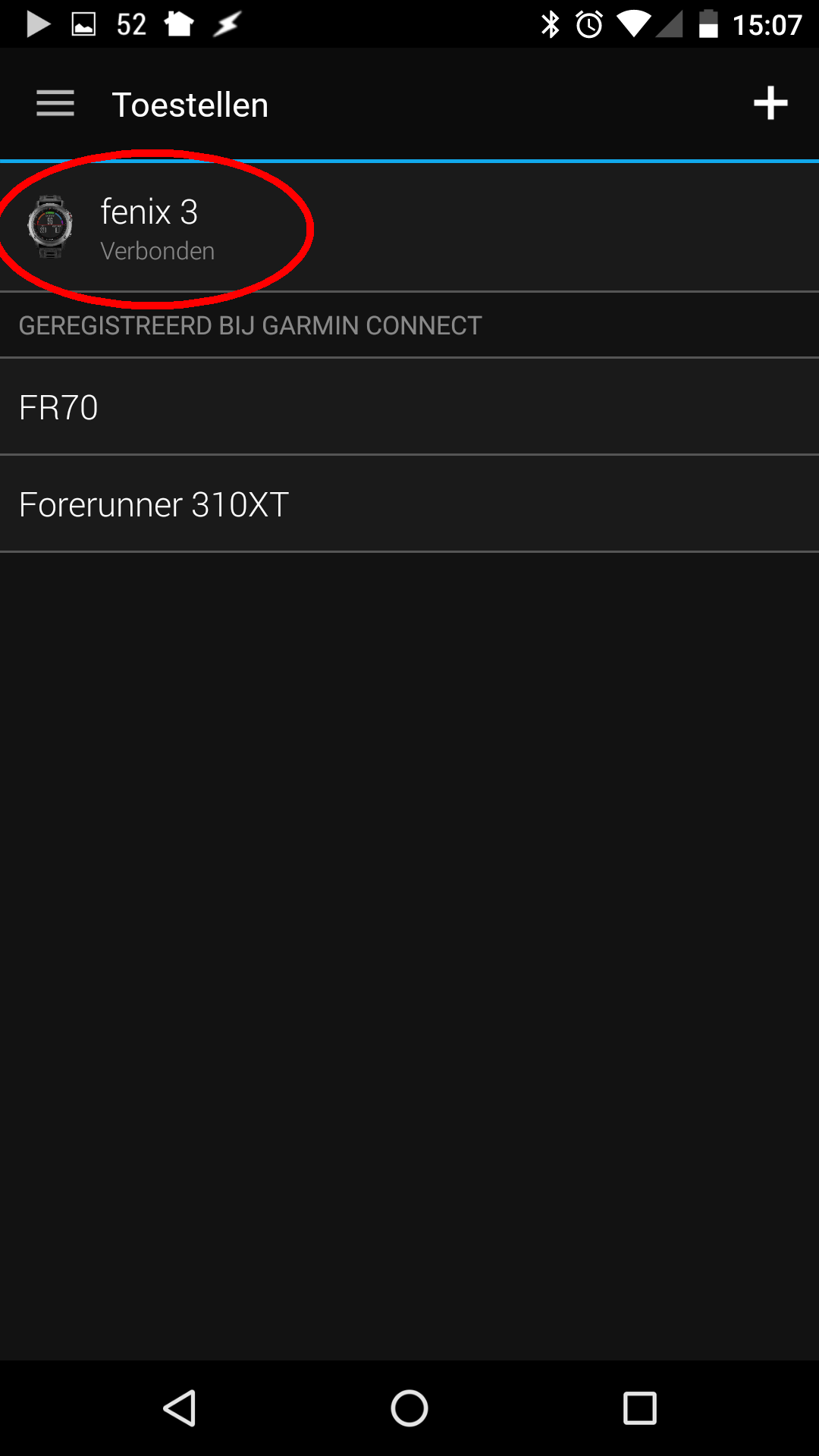Open the connected fenix 3 device
Viewport: 819px width, 1456px height.
pos(409,227)
